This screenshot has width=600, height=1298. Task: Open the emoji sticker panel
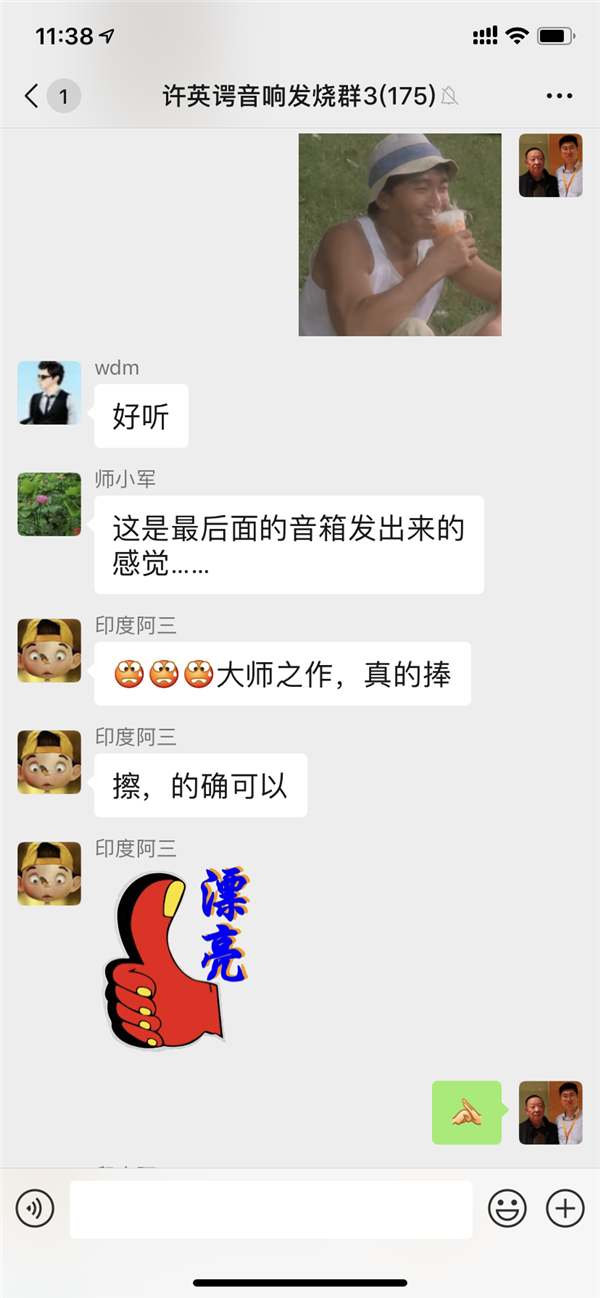pos(507,1209)
